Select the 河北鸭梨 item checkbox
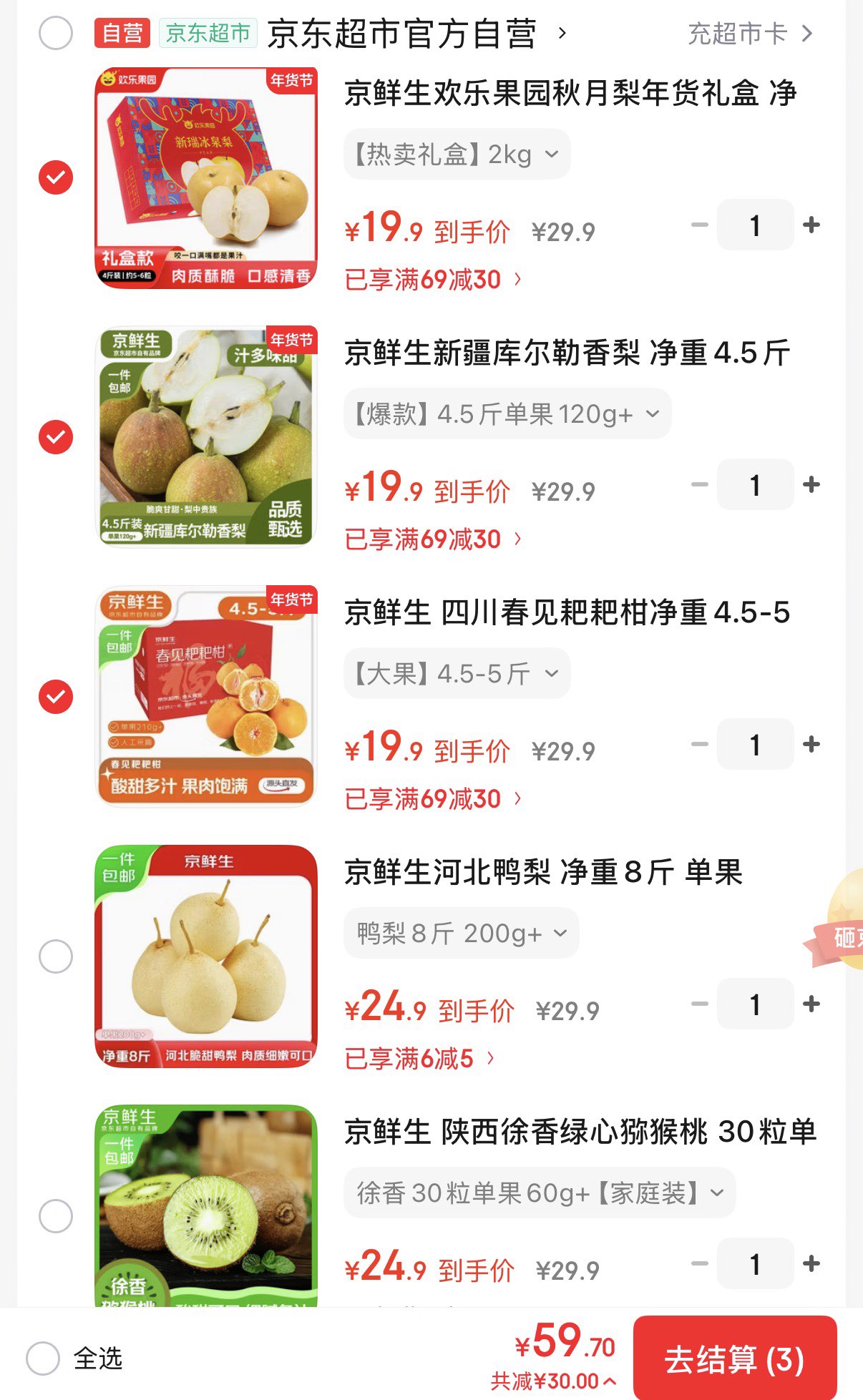Screen dimensions: 863x1400 pos(56,956)
